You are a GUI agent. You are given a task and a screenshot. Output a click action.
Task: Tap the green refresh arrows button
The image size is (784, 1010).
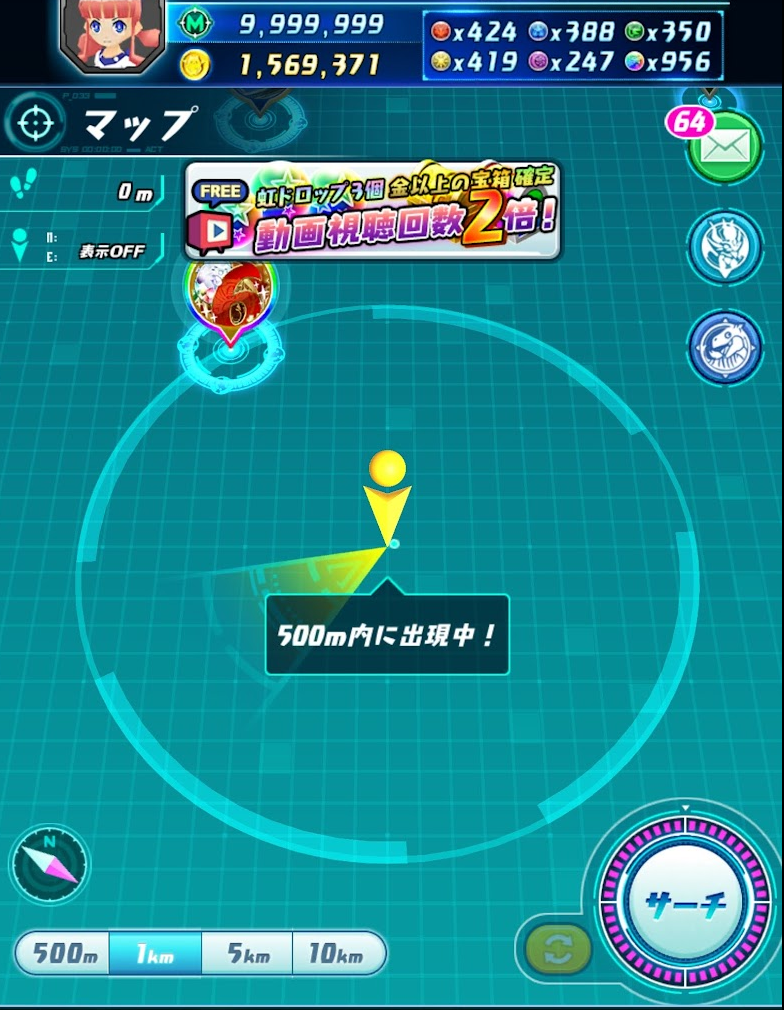click(x=556, y=950)
